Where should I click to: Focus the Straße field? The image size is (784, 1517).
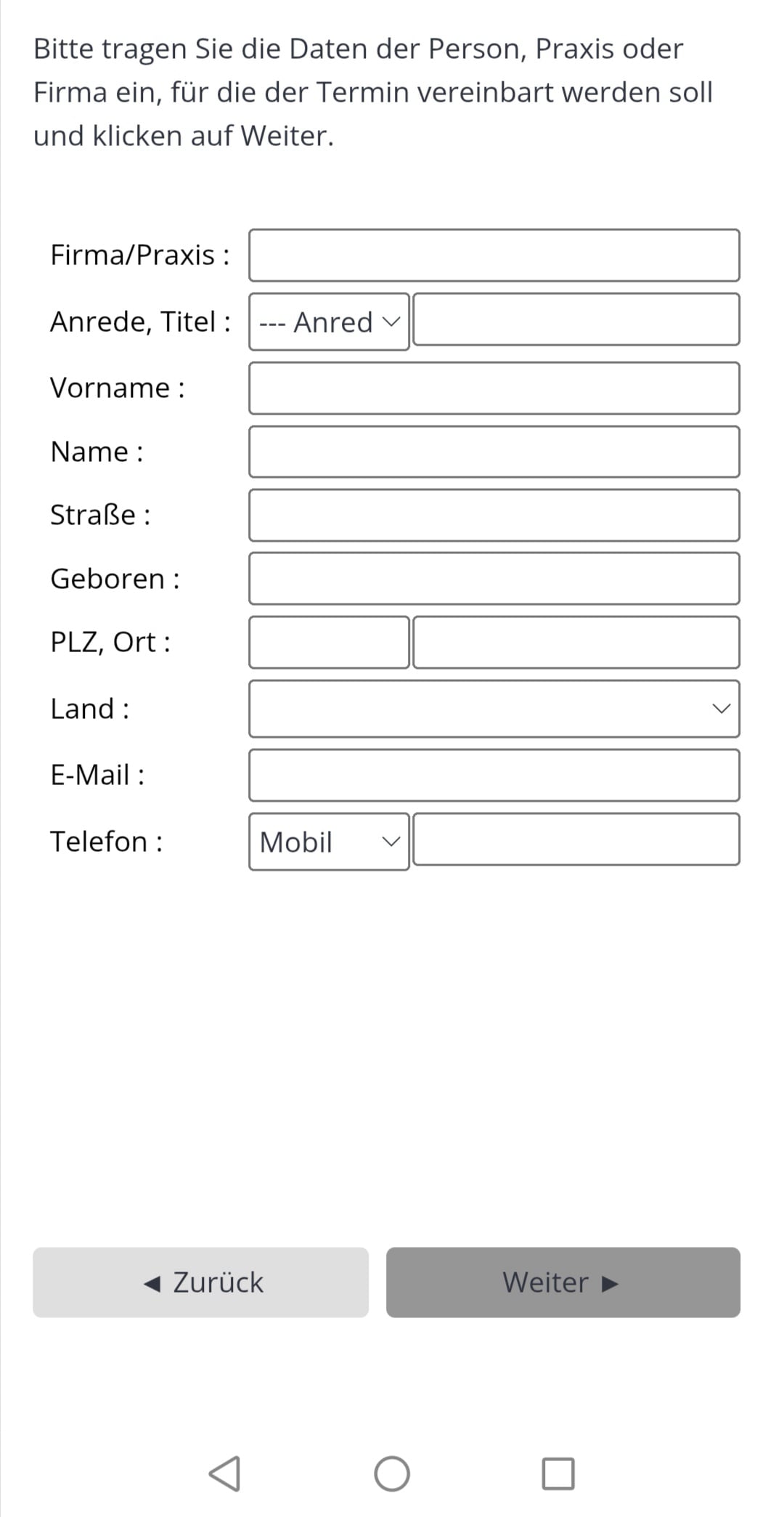(x=494, y=516)
